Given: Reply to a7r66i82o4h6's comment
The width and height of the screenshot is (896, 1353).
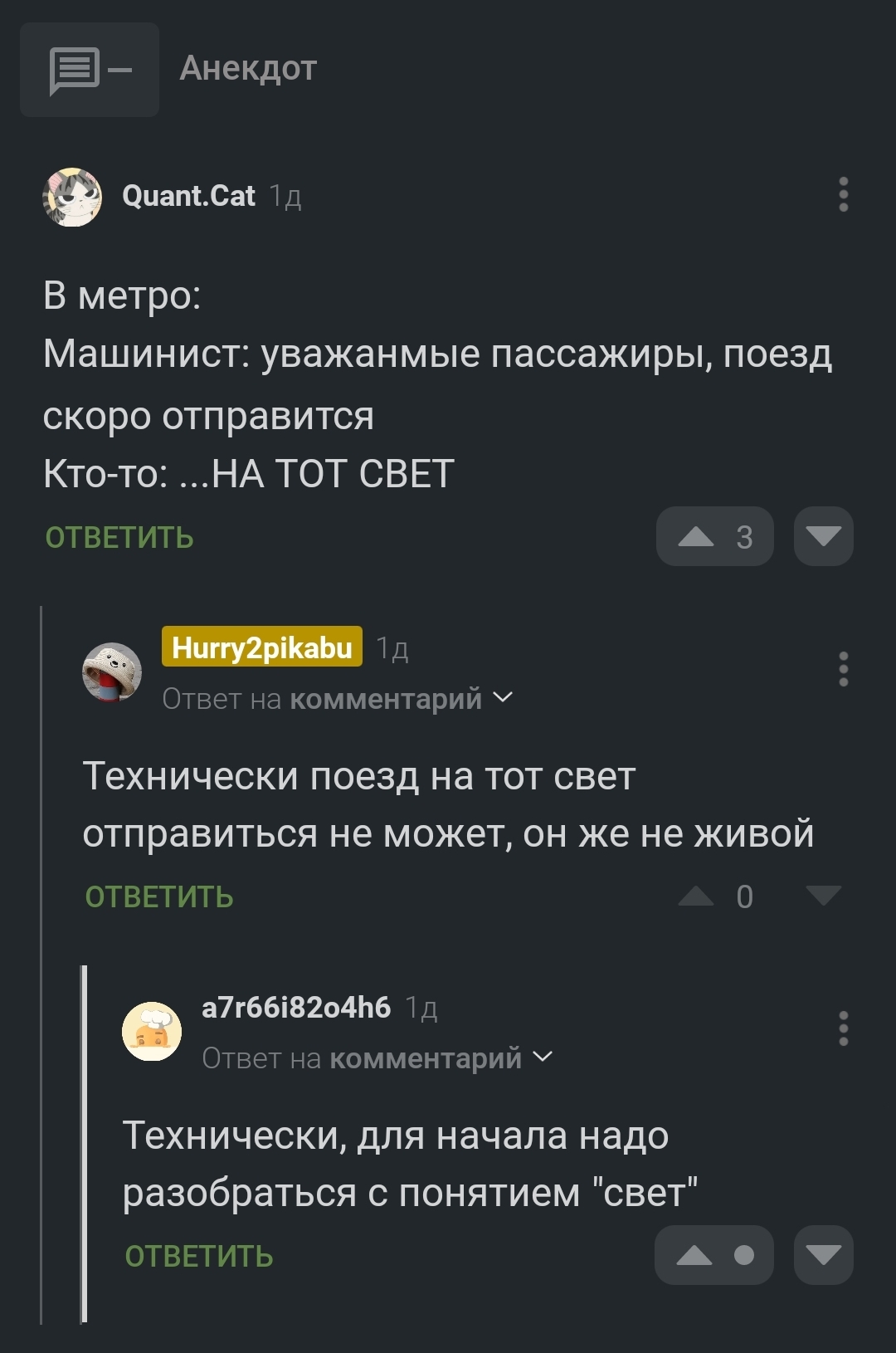Looking at the screenshot, I should (x=199, y=1257).
